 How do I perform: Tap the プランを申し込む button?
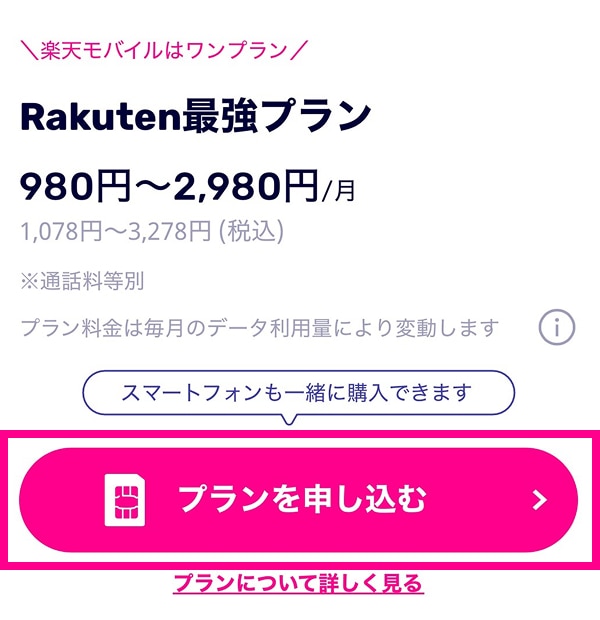point(299,499)
